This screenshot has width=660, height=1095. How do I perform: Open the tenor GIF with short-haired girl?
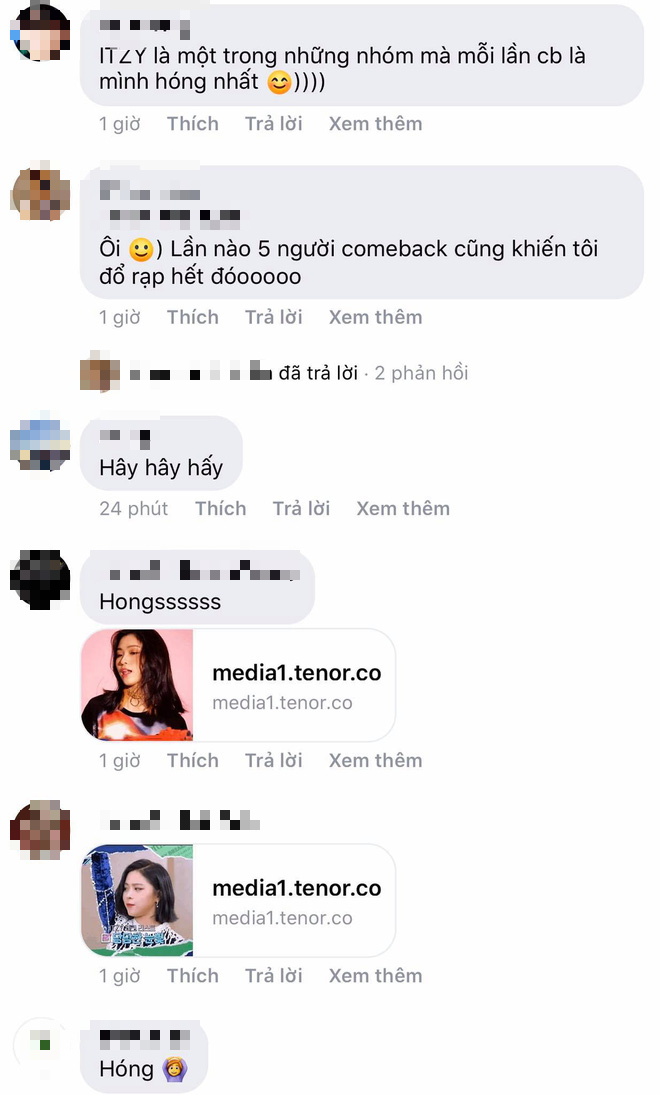coord(238,900)
